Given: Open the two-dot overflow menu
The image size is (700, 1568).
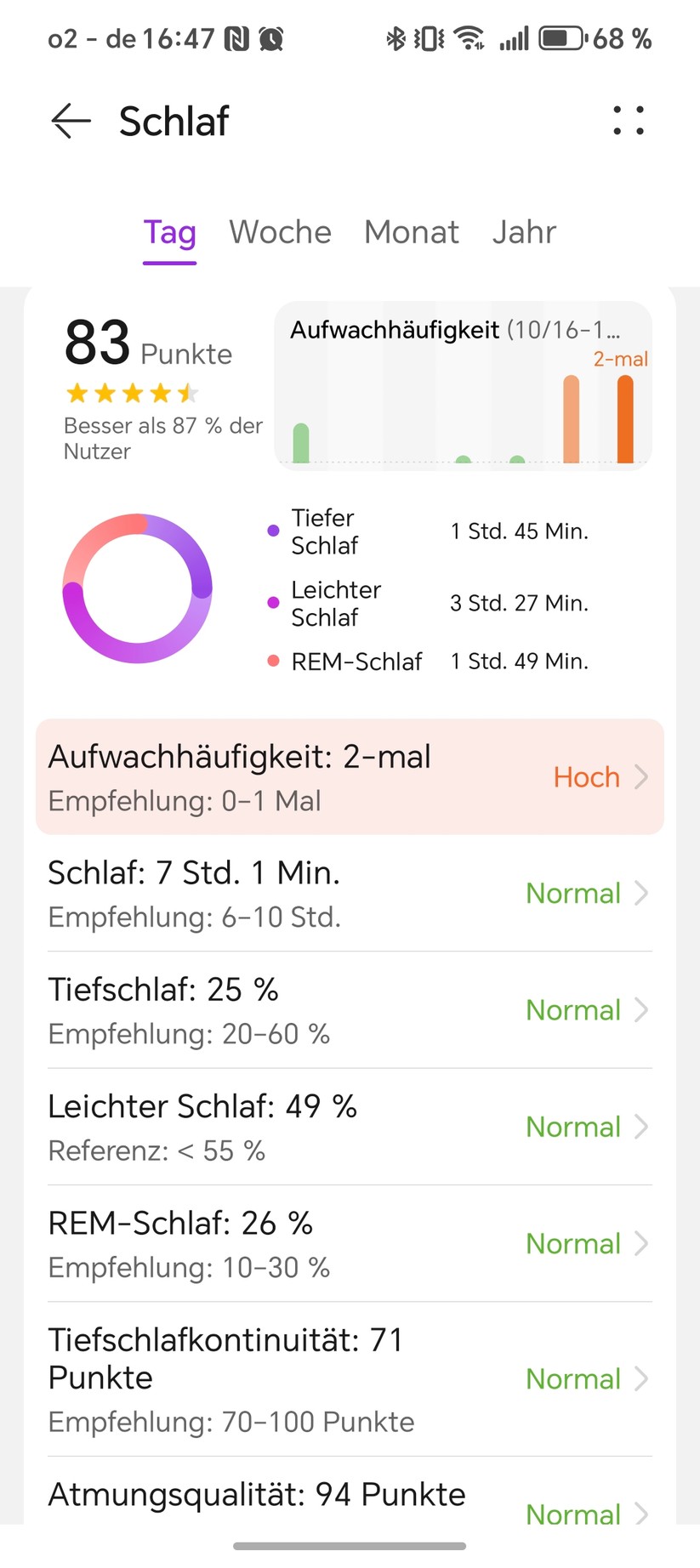Looking at the screenshot, I should tap(628, 121).
